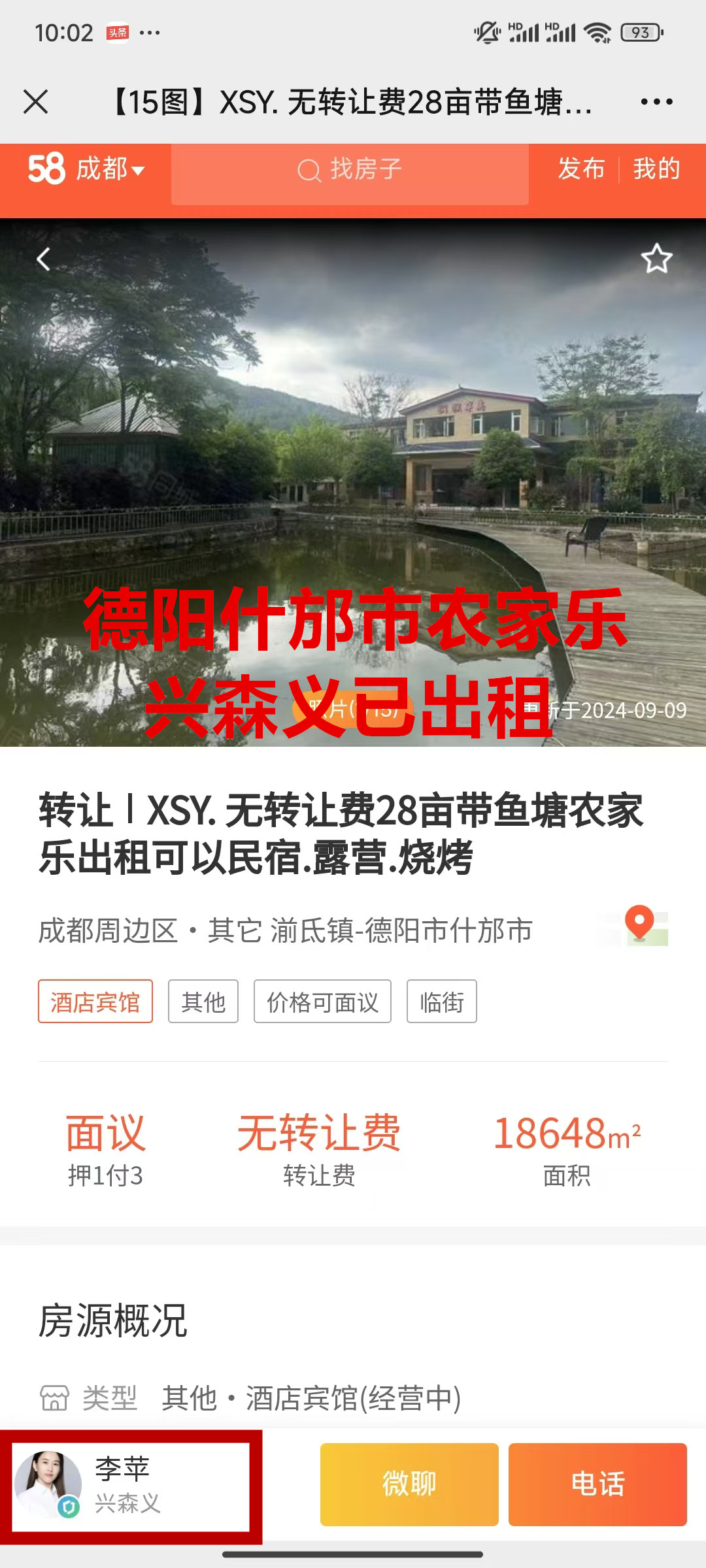Open the three-dot overflow menu
The height and width of the screenshot is (1568, 706).
click(x=656, y=102)
